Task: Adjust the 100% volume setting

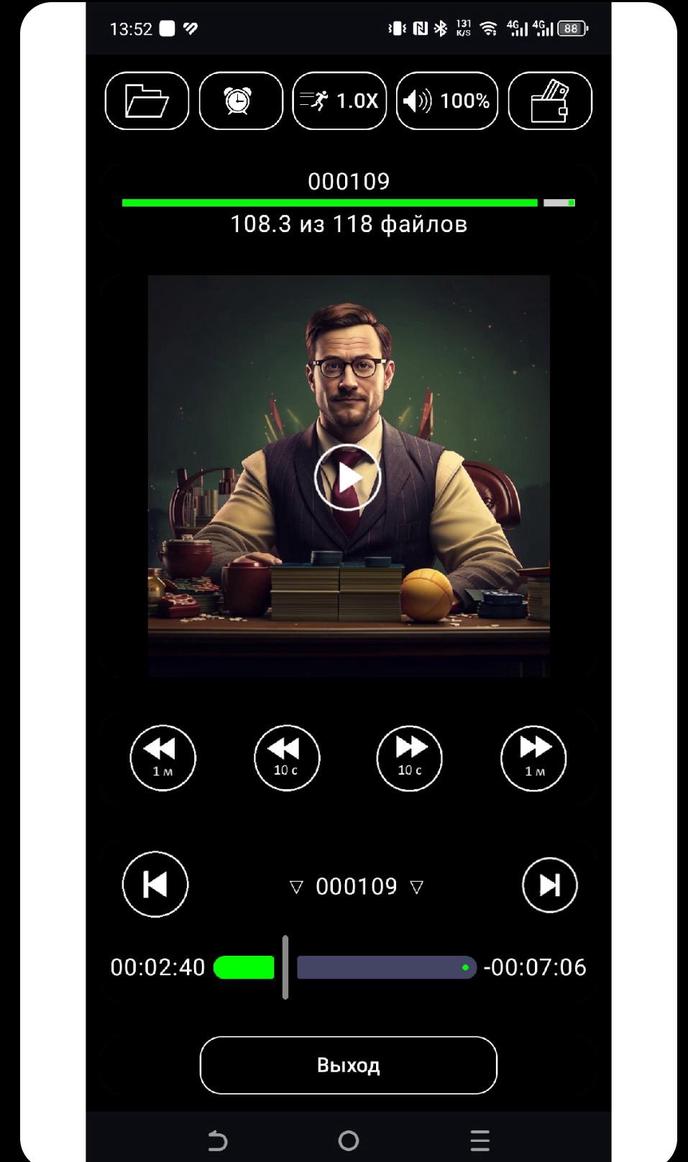Action: [x=446, y=101]
